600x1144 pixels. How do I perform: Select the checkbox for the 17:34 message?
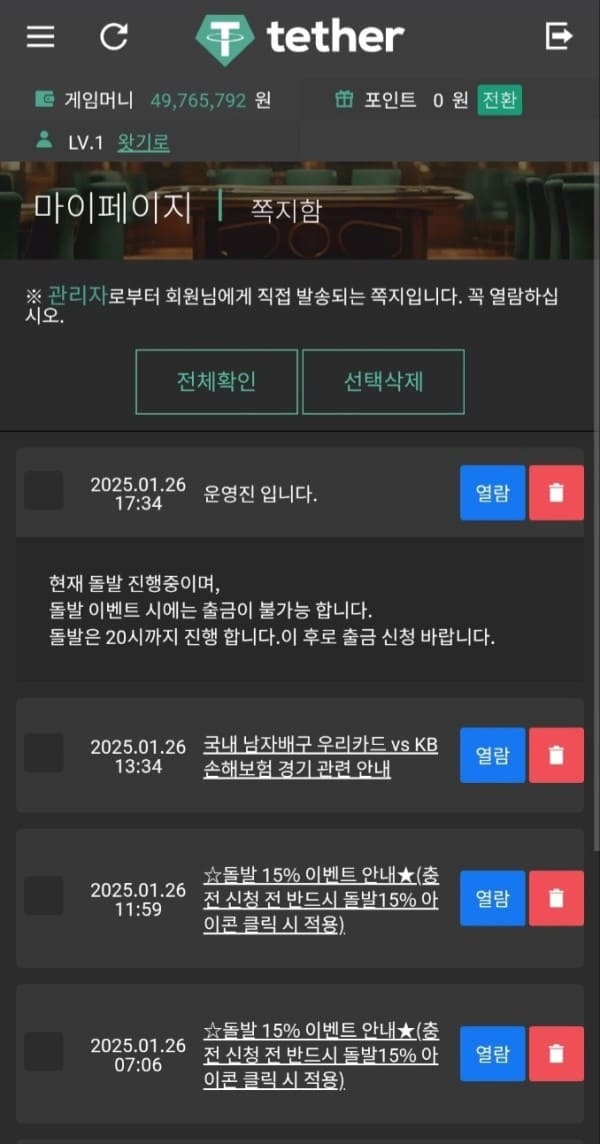(43, 491)
